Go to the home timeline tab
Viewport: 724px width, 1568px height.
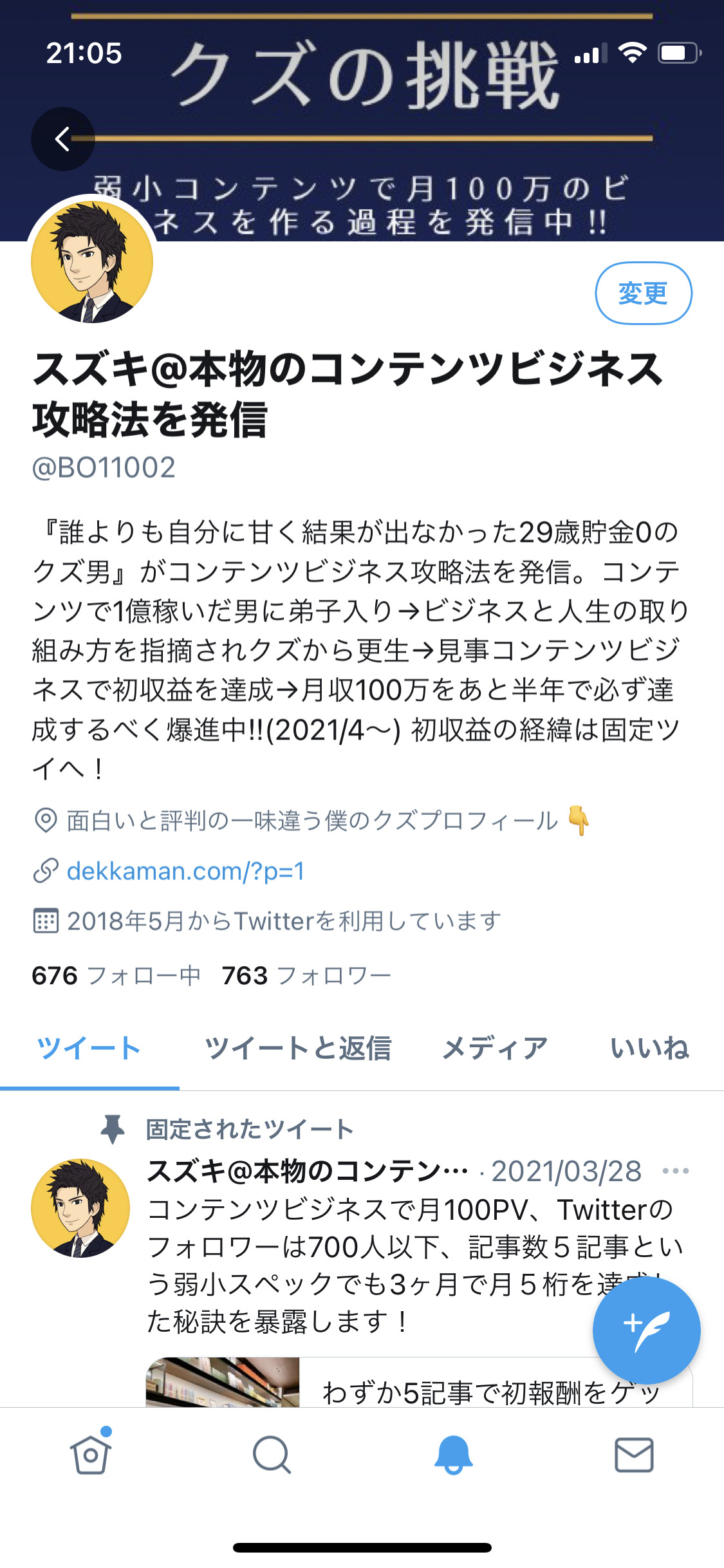[91, 1455]
